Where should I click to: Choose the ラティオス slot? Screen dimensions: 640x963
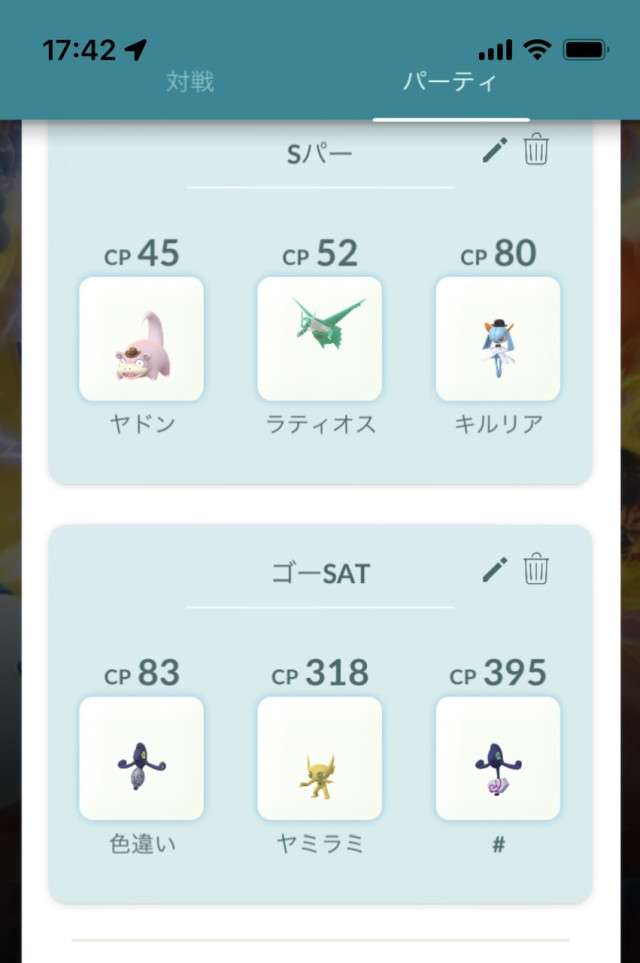point(319,339)
